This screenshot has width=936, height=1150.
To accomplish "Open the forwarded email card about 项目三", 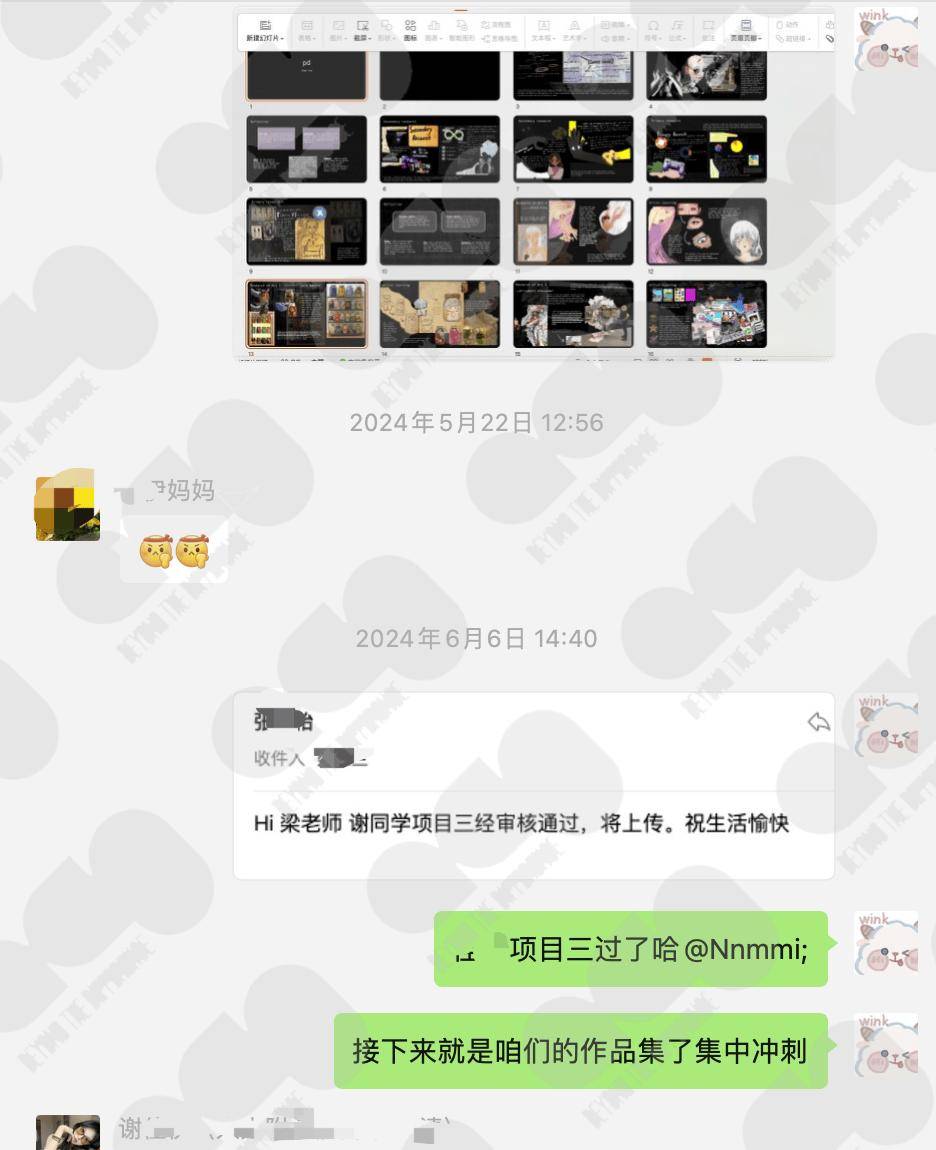I will (x=533, y=785).
